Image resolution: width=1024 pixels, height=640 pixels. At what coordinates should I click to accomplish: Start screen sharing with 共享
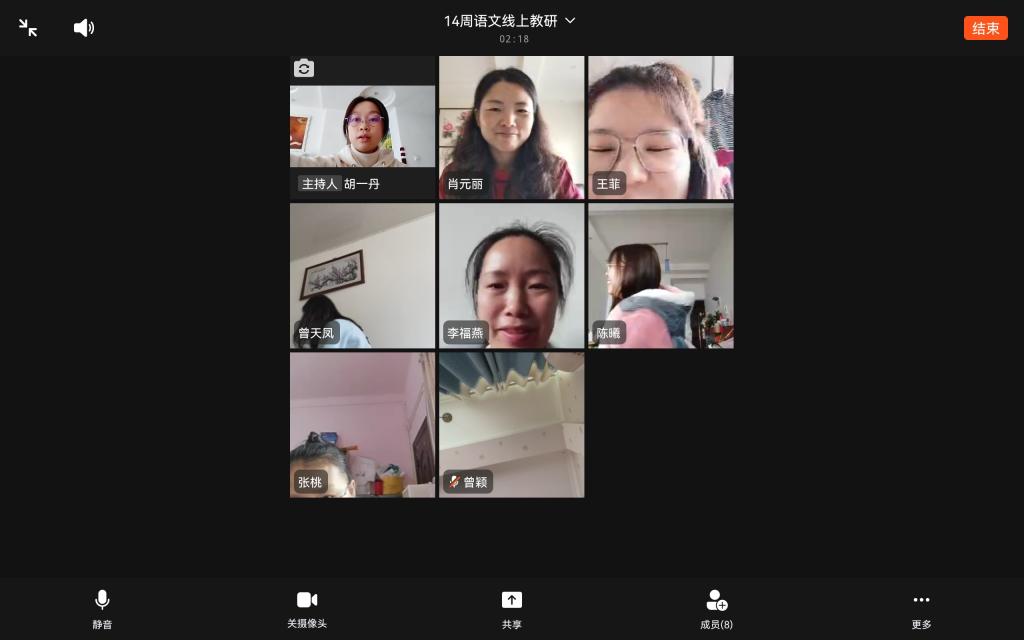511,608
